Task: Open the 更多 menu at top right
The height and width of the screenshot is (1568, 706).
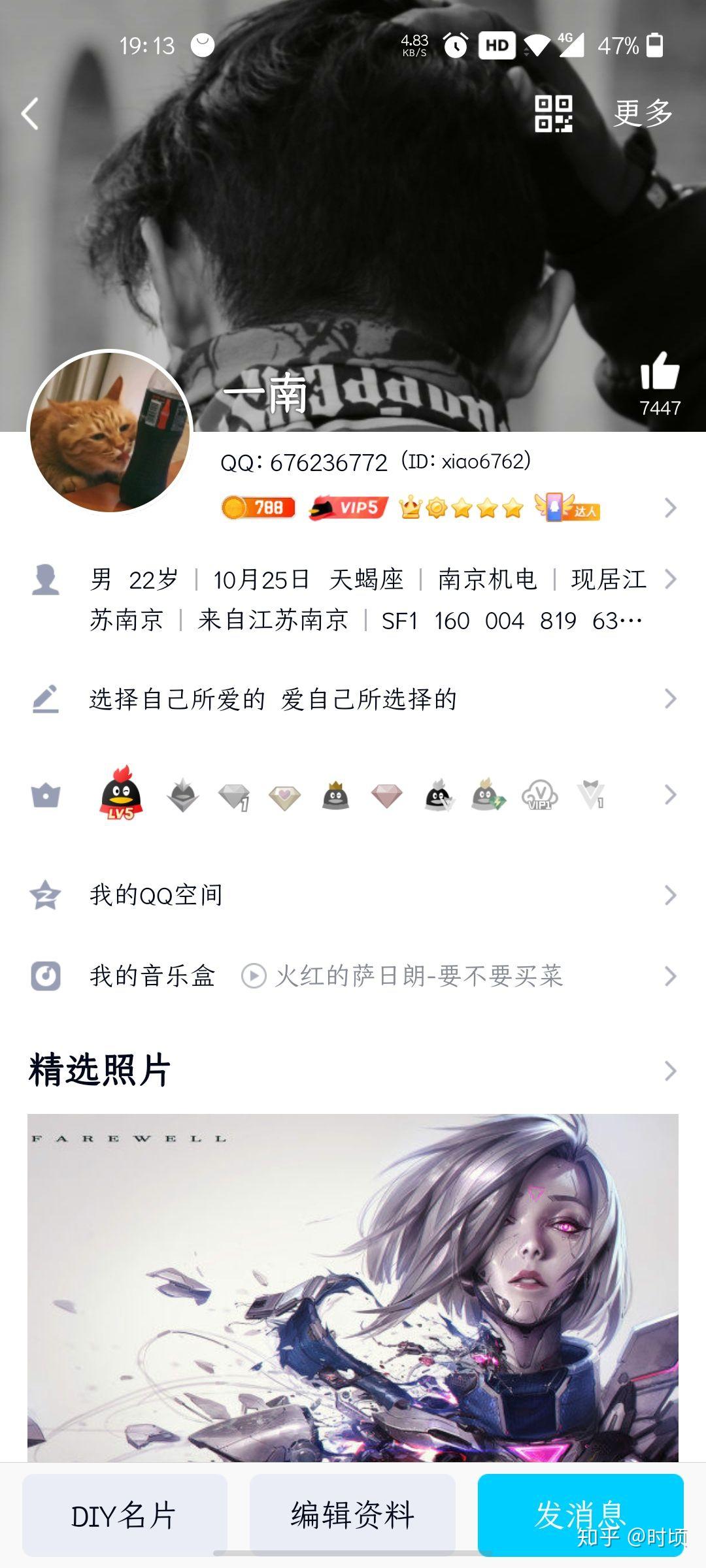Action: click(x=643, y=112)
